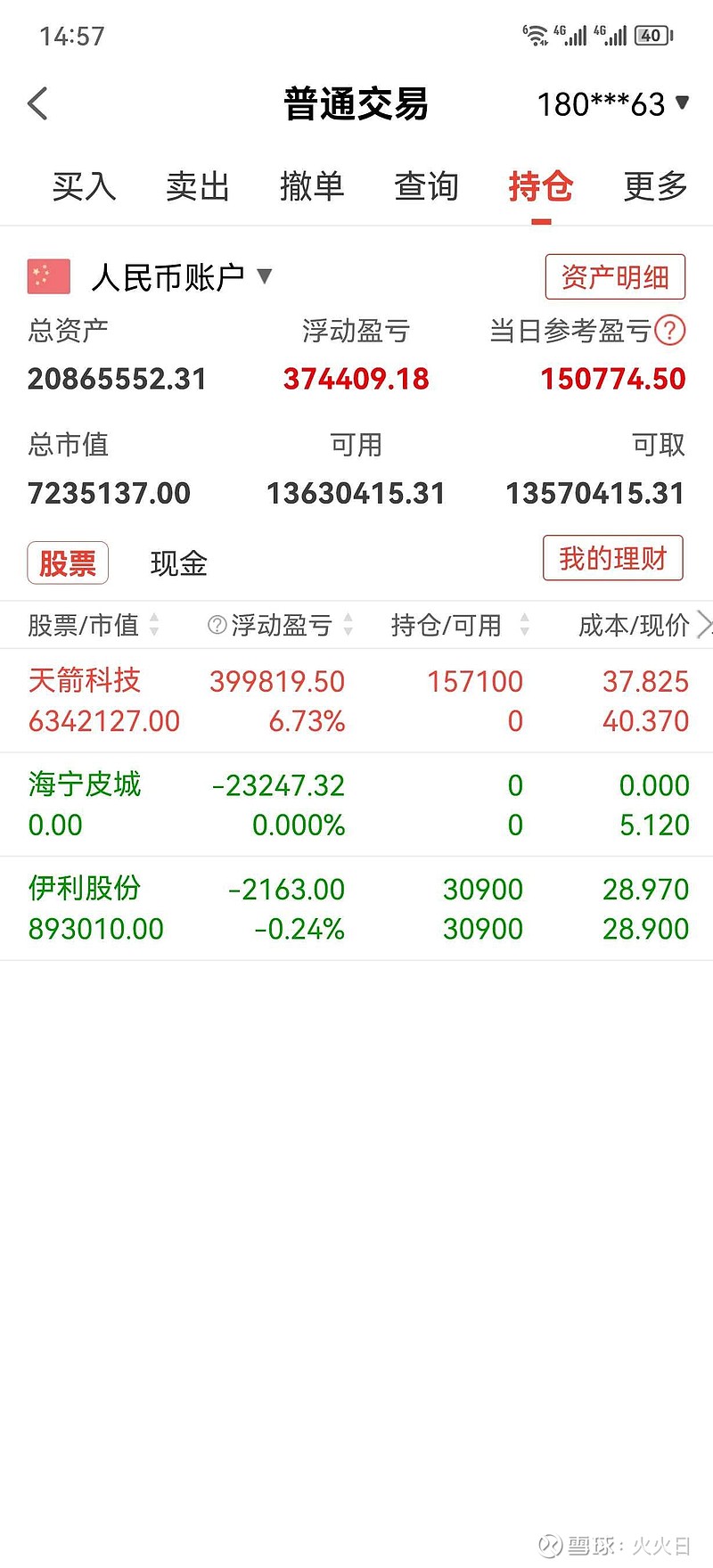Show help for 当日参考盈亏

[669, 331]
